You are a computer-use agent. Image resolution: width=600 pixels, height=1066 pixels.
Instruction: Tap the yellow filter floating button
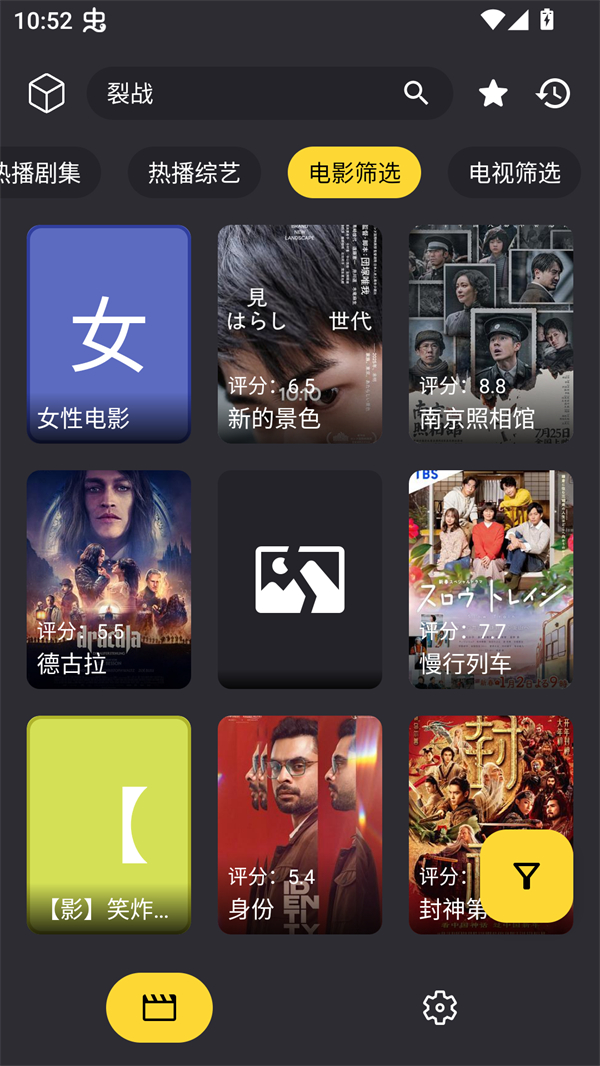pyautogui.click(x=526, y=876)
